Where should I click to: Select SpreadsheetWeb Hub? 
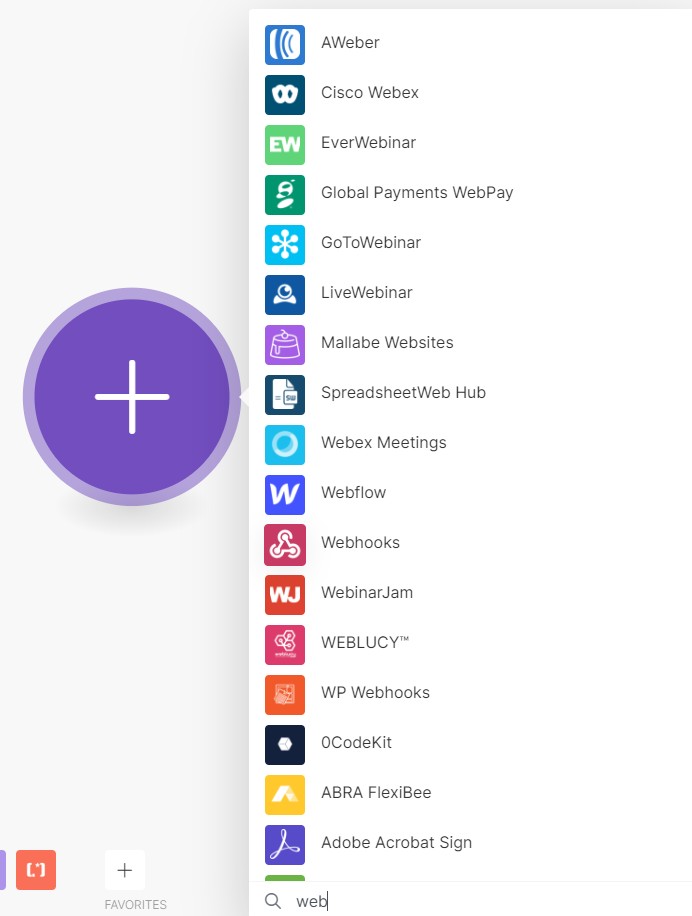tap(402, 393)
